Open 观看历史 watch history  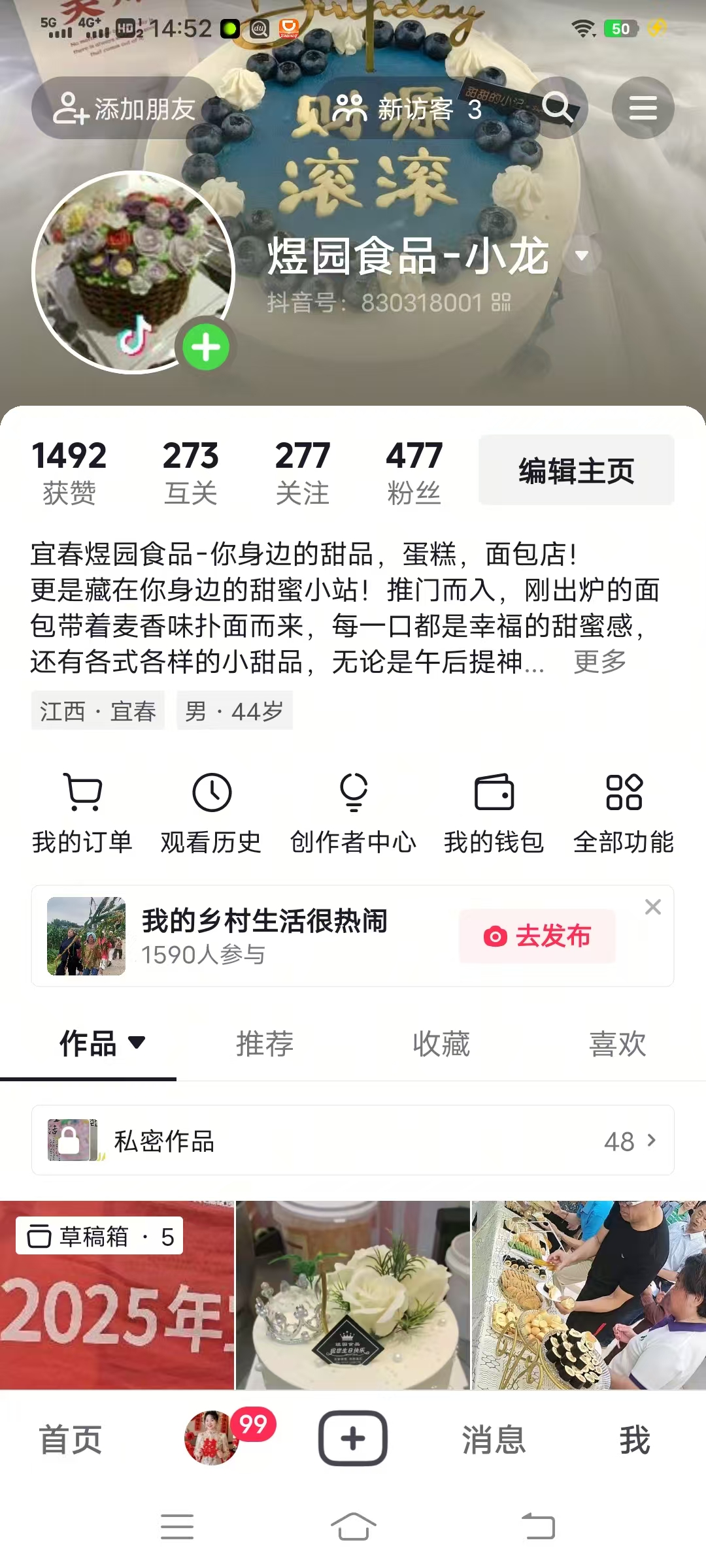[x=211, y=813]
